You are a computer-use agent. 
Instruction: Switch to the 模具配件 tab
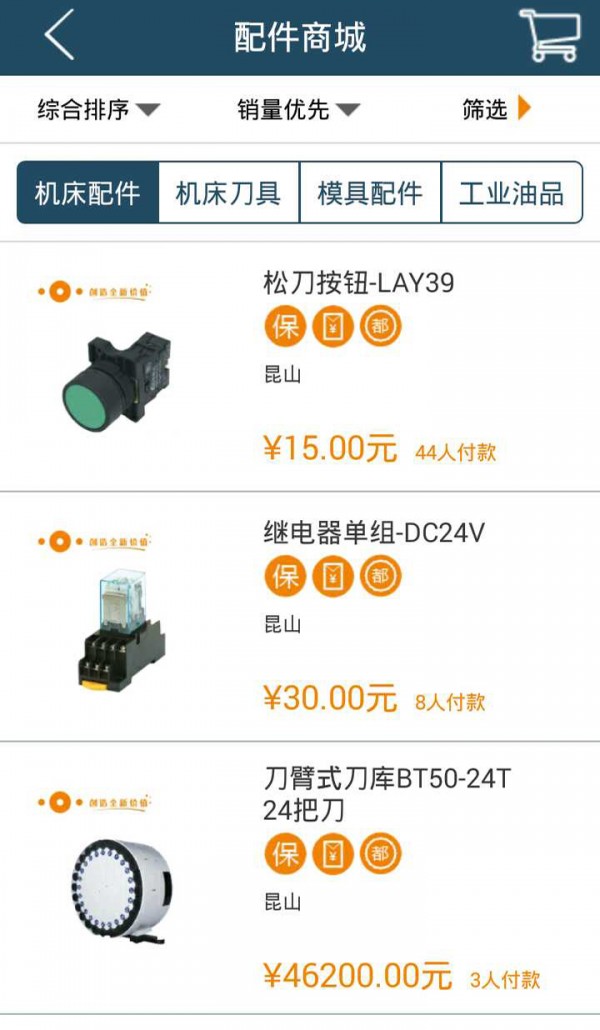370,192
